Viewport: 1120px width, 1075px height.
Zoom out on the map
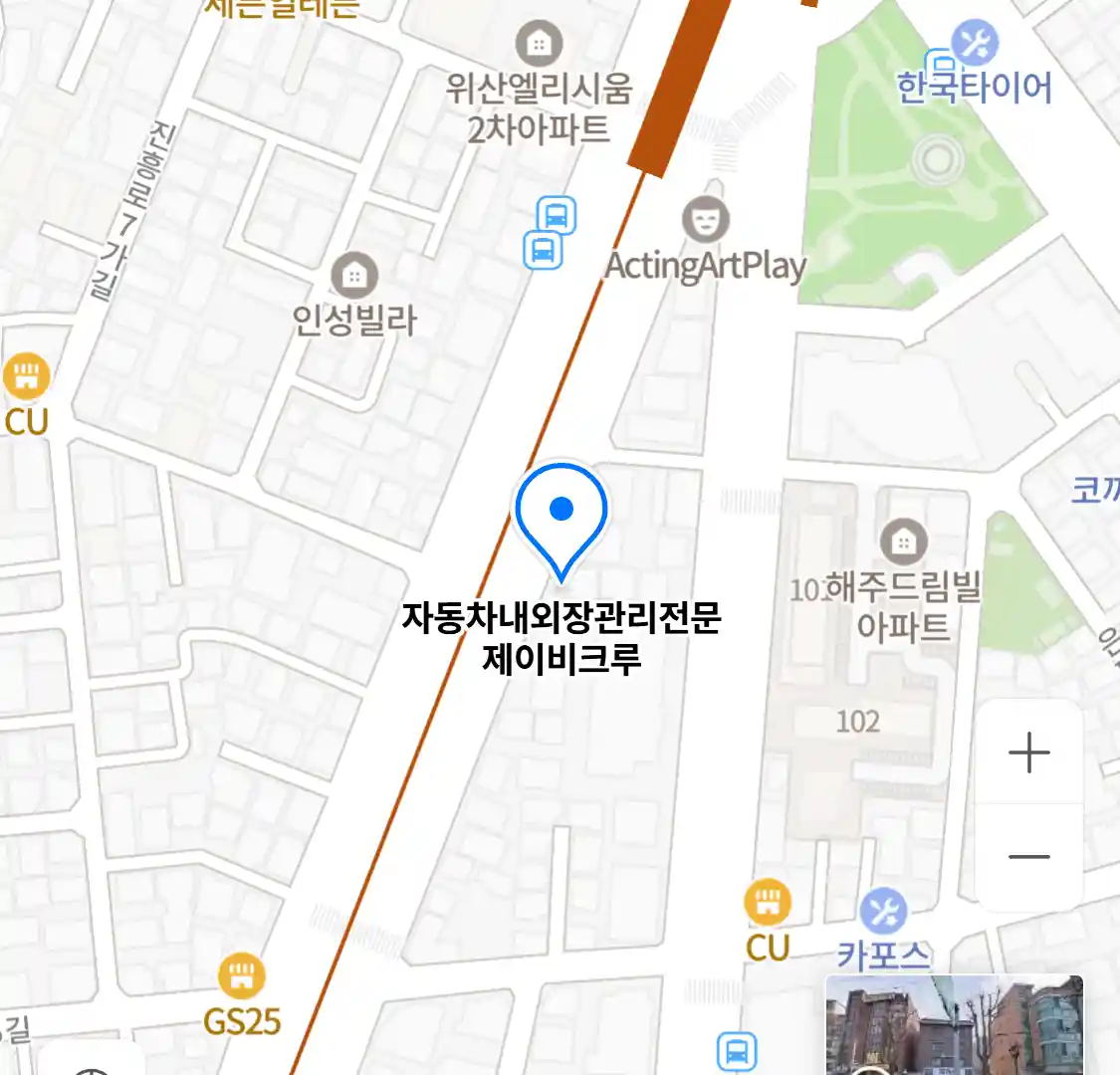pos(1028,857)
